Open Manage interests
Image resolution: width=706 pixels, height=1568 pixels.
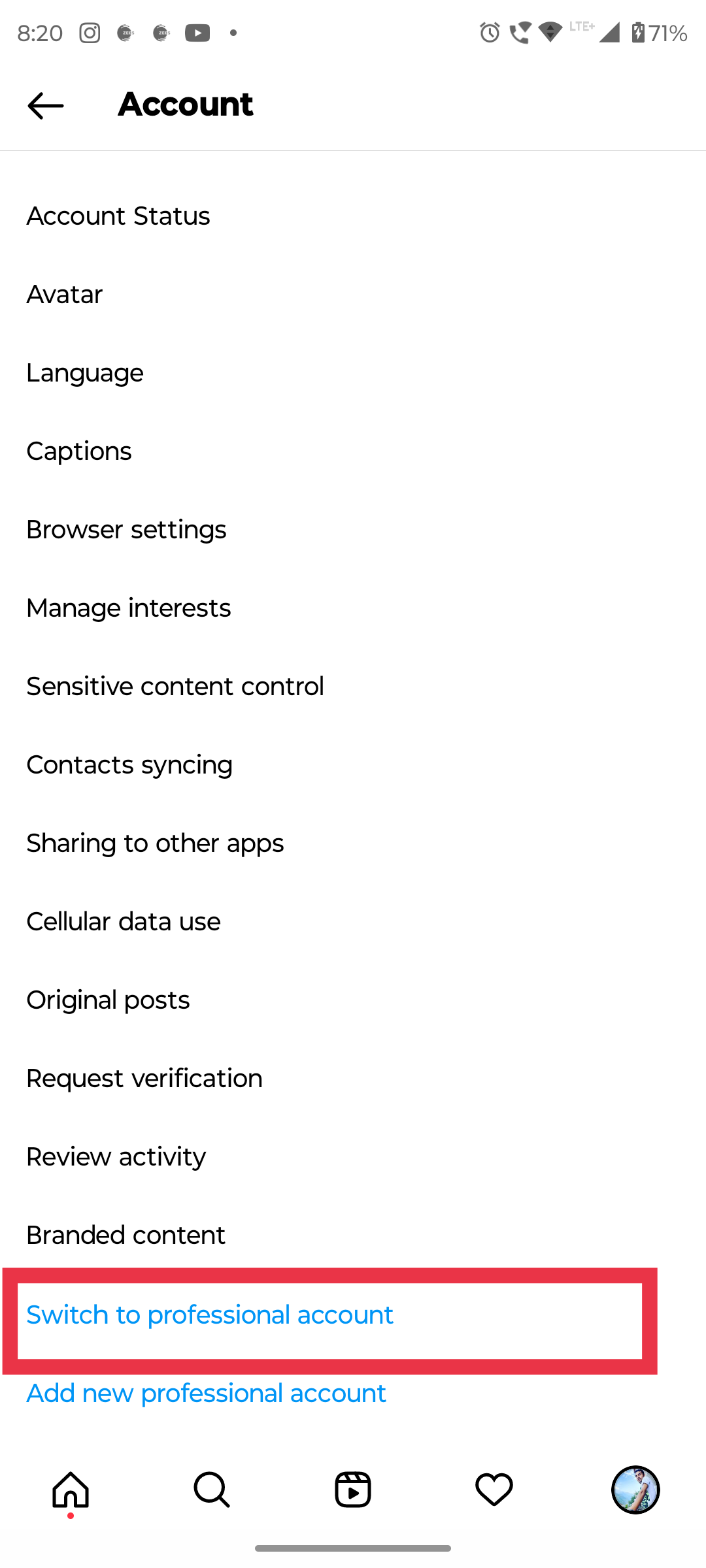pos(353,608)
